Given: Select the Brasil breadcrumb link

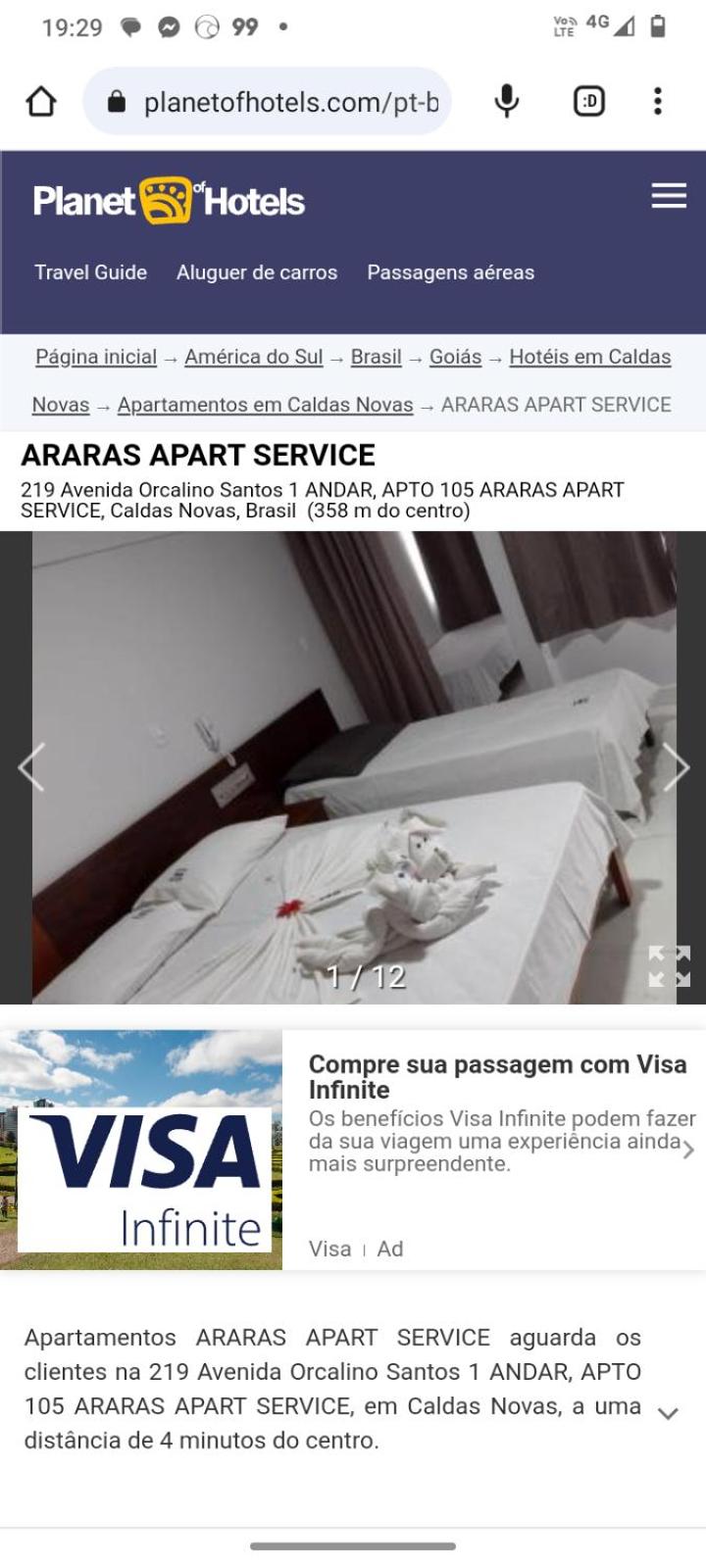Looking at the screenshot, I should click(376, 357).
